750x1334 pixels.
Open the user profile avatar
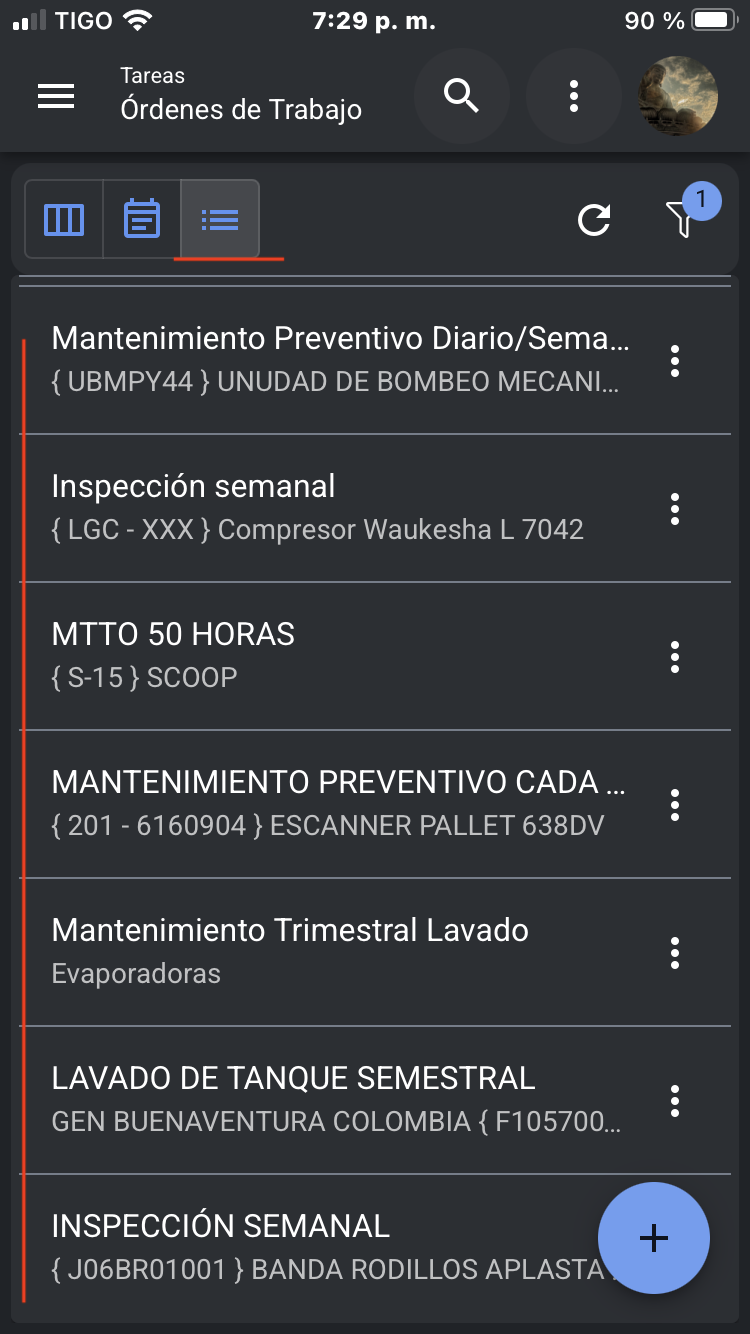[678, 96]
